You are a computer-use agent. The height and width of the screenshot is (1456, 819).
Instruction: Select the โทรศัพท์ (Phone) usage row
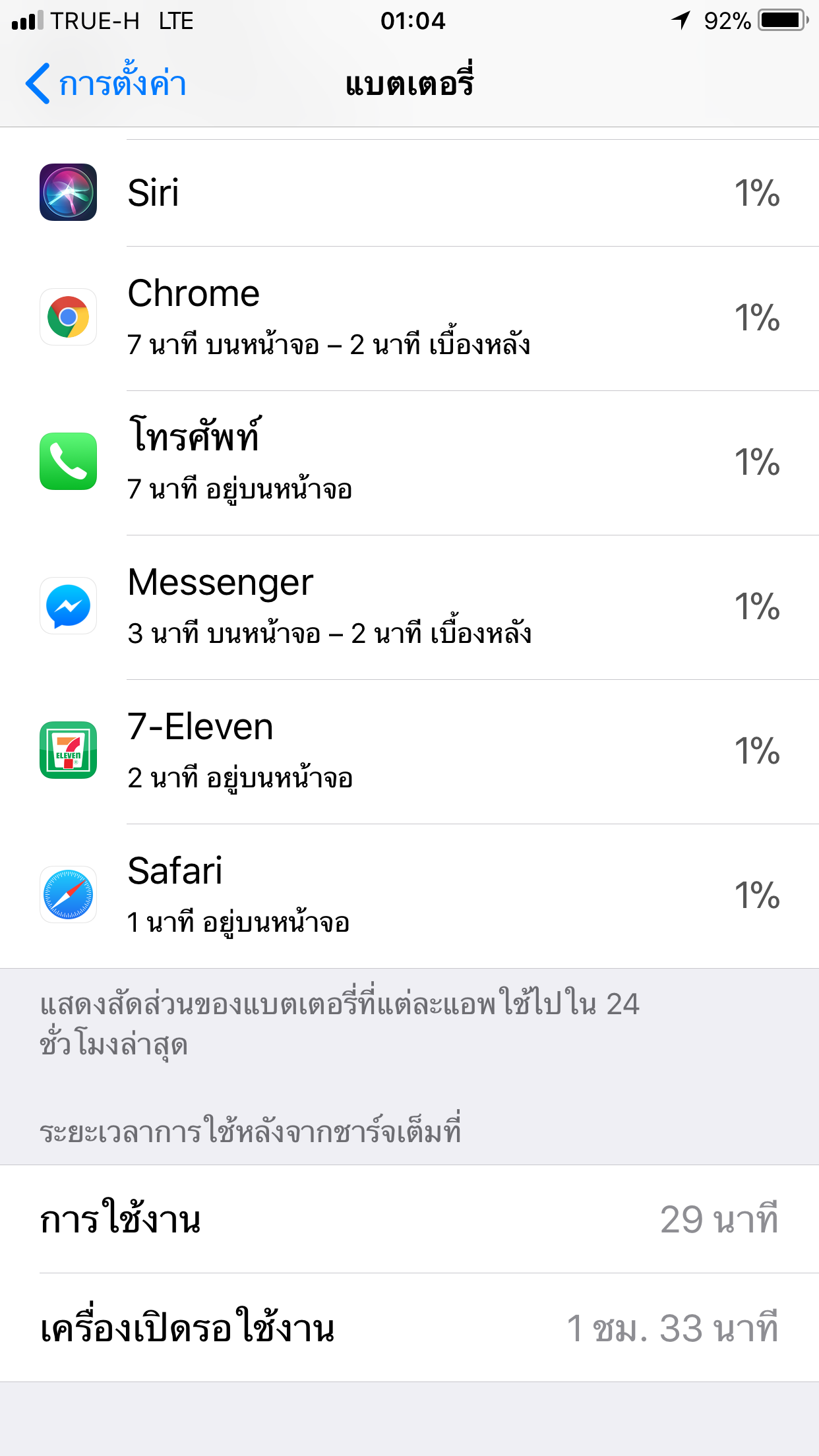(x=409, y=463)
